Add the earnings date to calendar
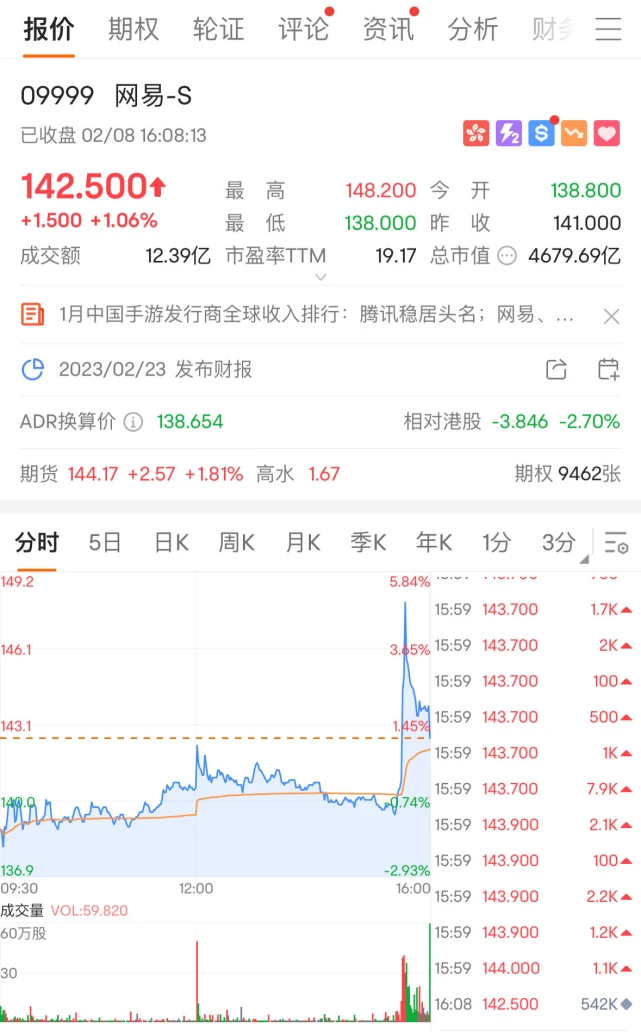 [x=608, y=369]
